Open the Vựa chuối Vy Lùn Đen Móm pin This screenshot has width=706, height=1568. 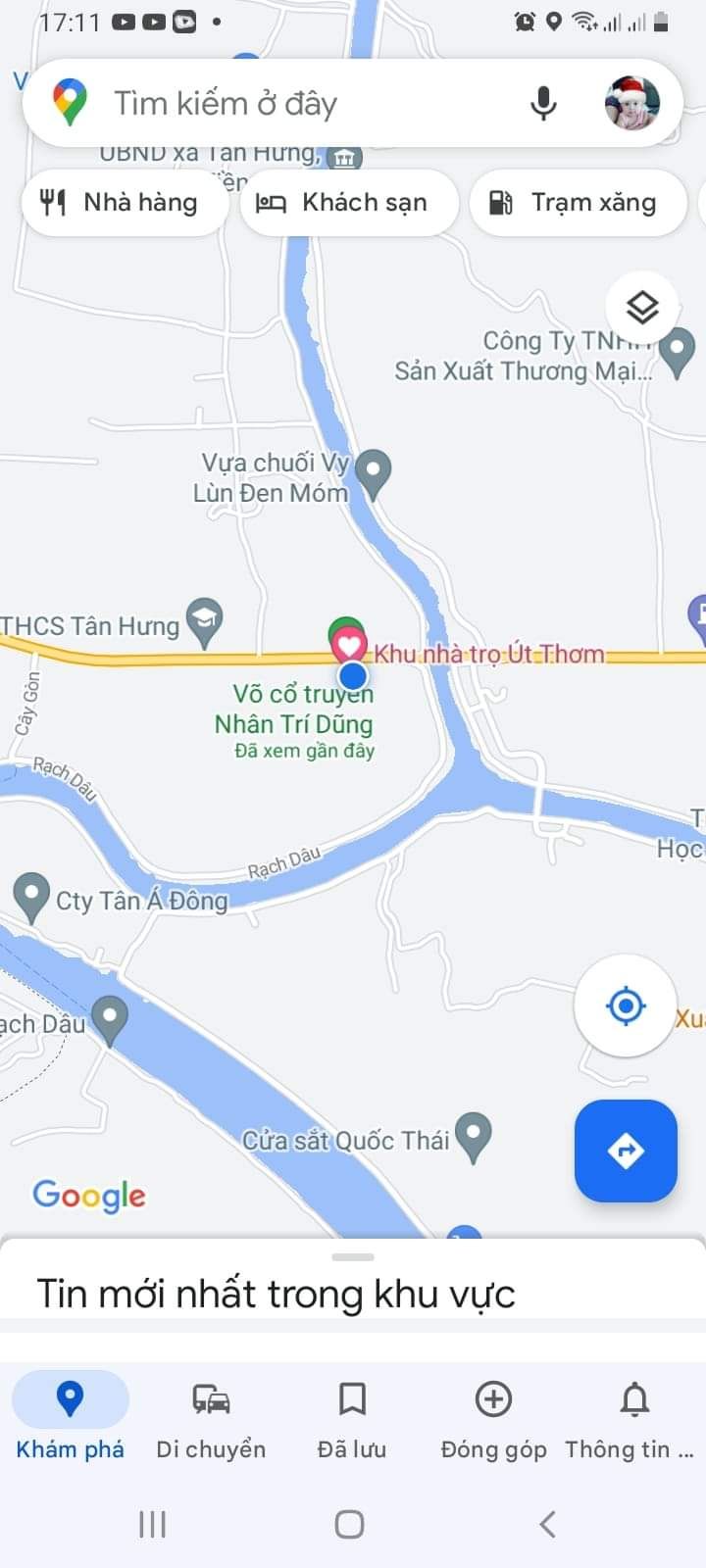click(x=373, y=471)
